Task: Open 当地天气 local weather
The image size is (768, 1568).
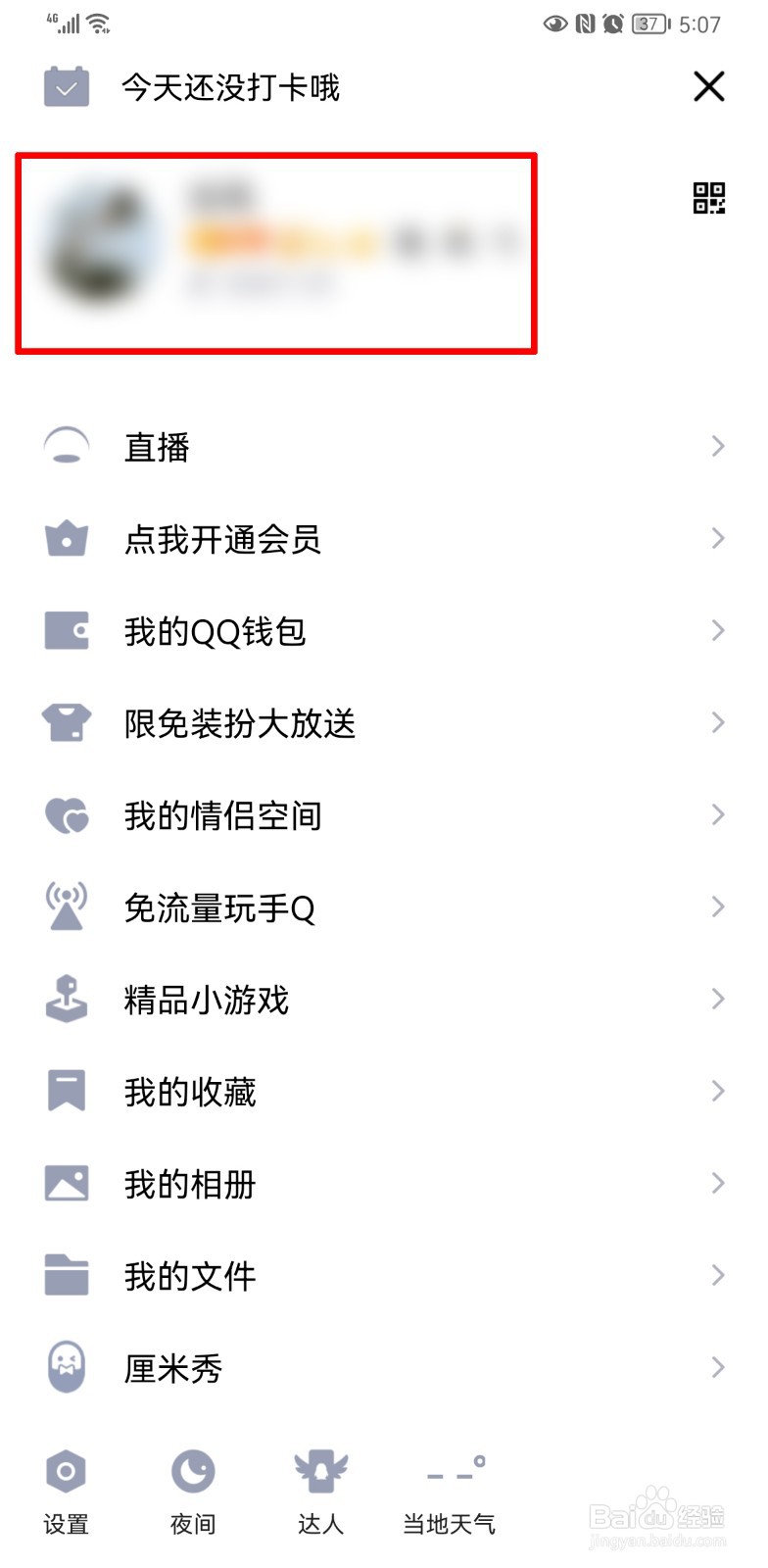Action: click(449, 1494)
